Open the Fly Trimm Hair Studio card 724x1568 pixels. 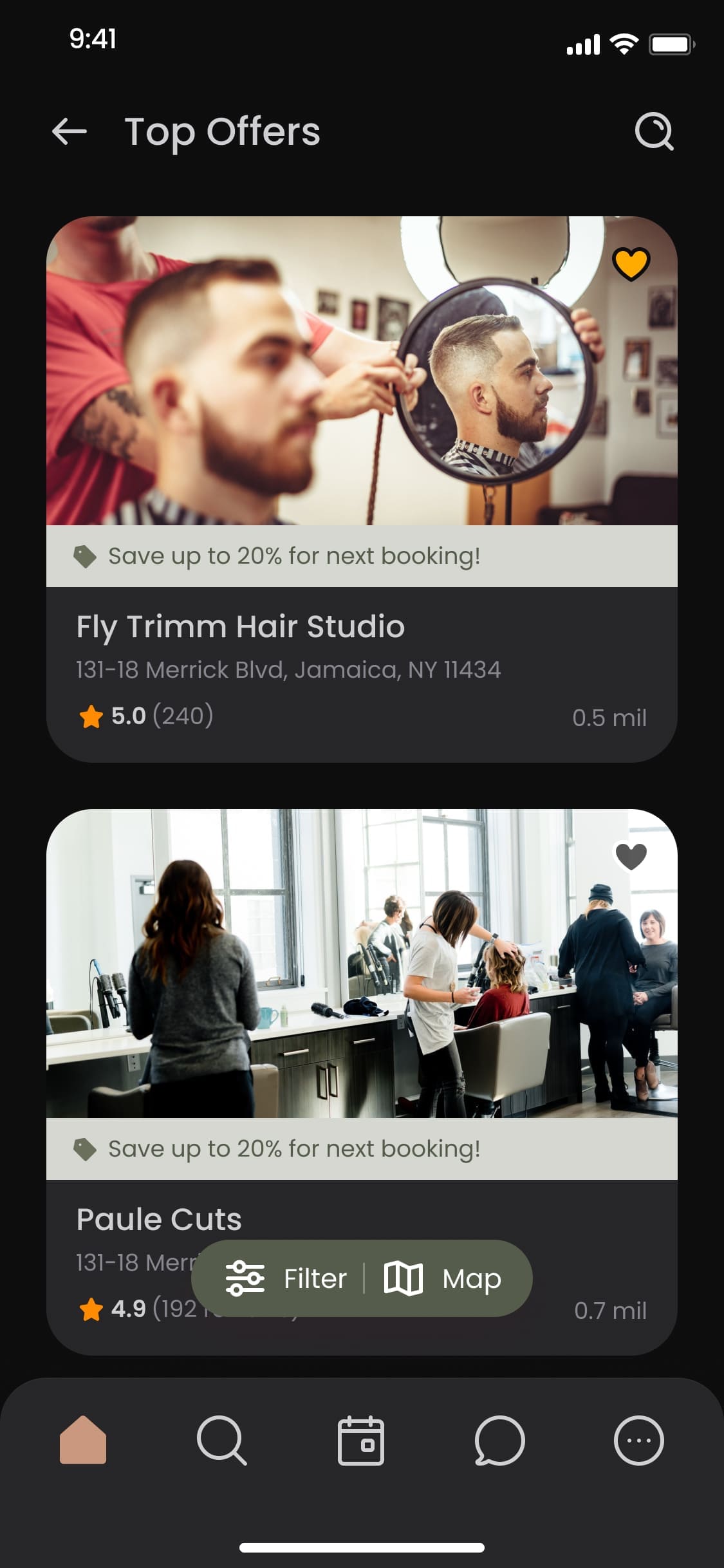coord(362,489)
